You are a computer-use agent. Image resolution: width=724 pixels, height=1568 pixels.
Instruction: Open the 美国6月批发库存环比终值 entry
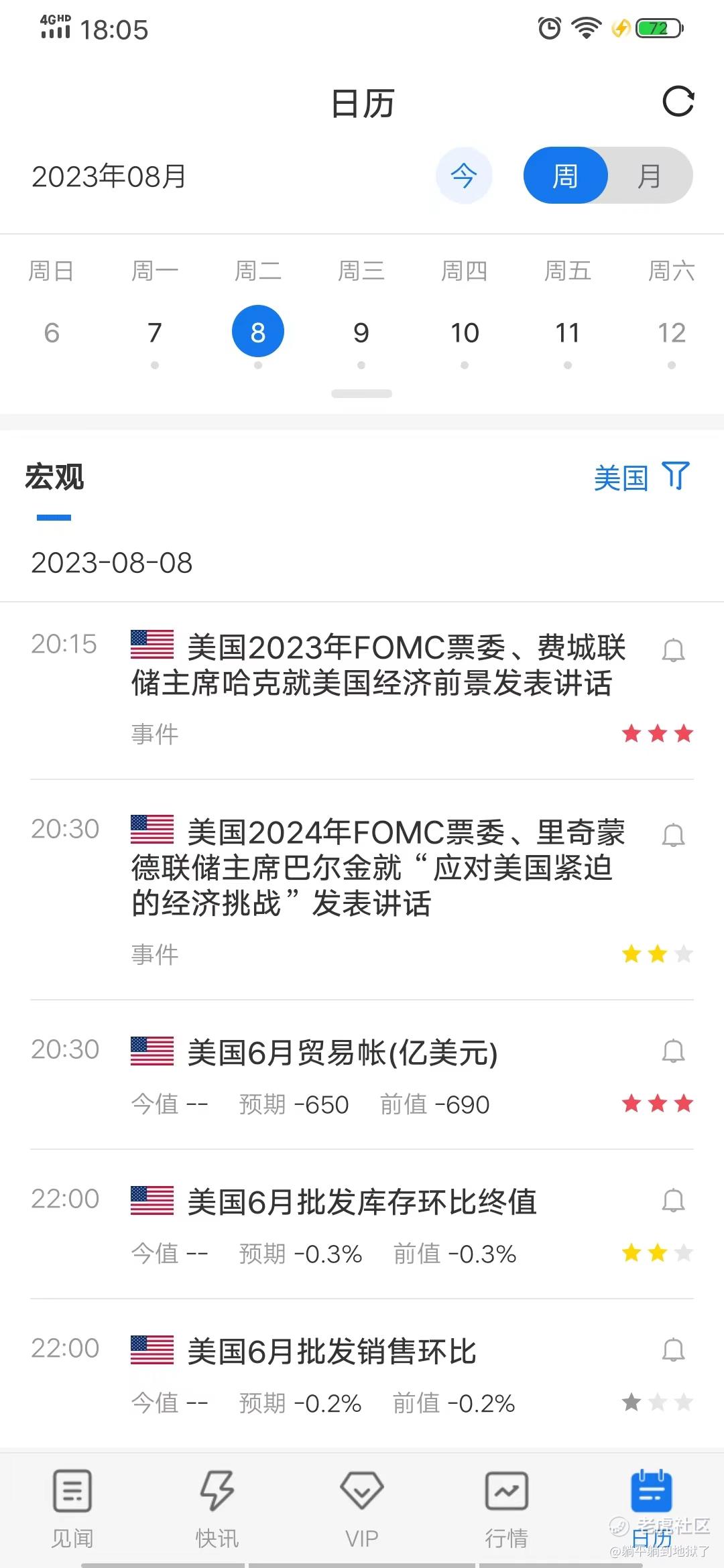pyautogui.click(x=362, y=1202)
